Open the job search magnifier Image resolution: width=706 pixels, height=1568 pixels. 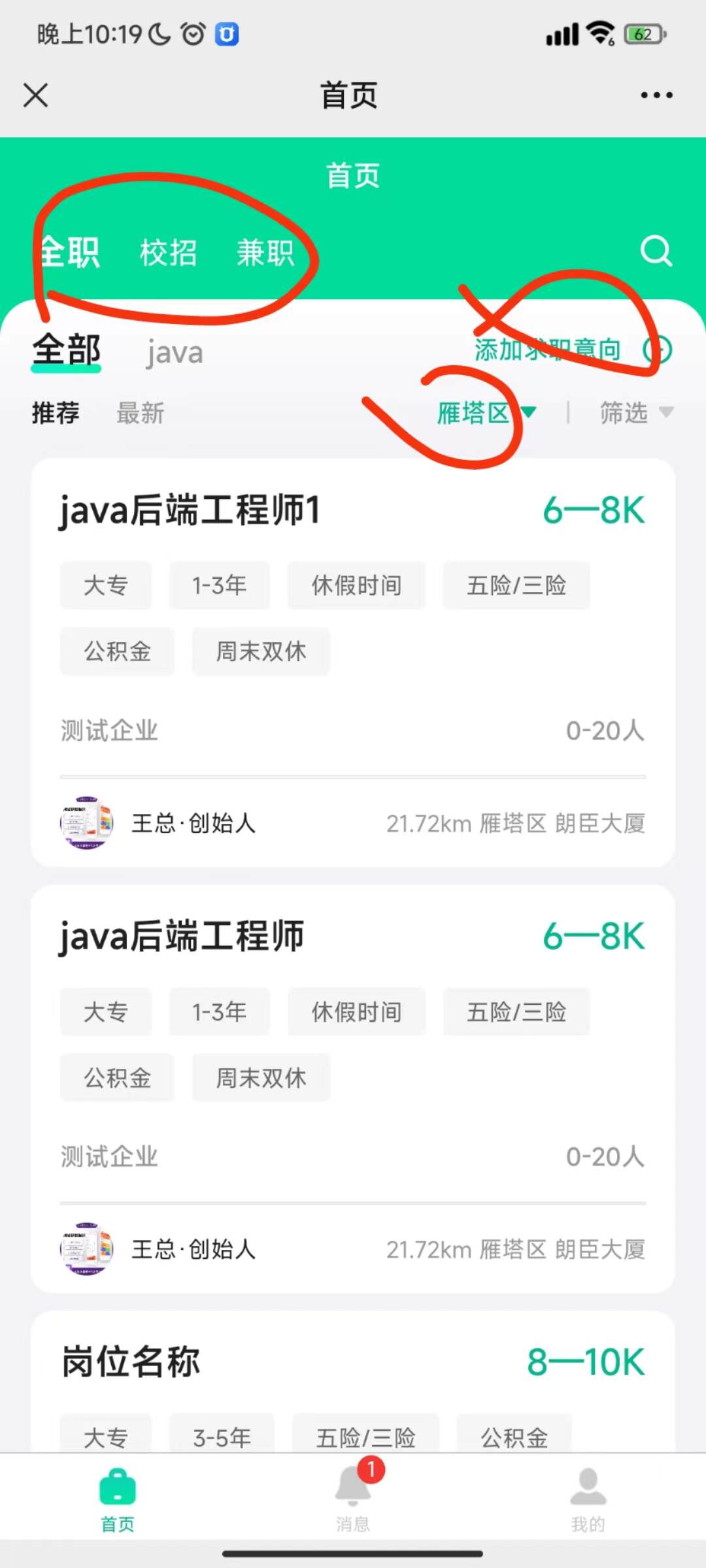(656, 251)
